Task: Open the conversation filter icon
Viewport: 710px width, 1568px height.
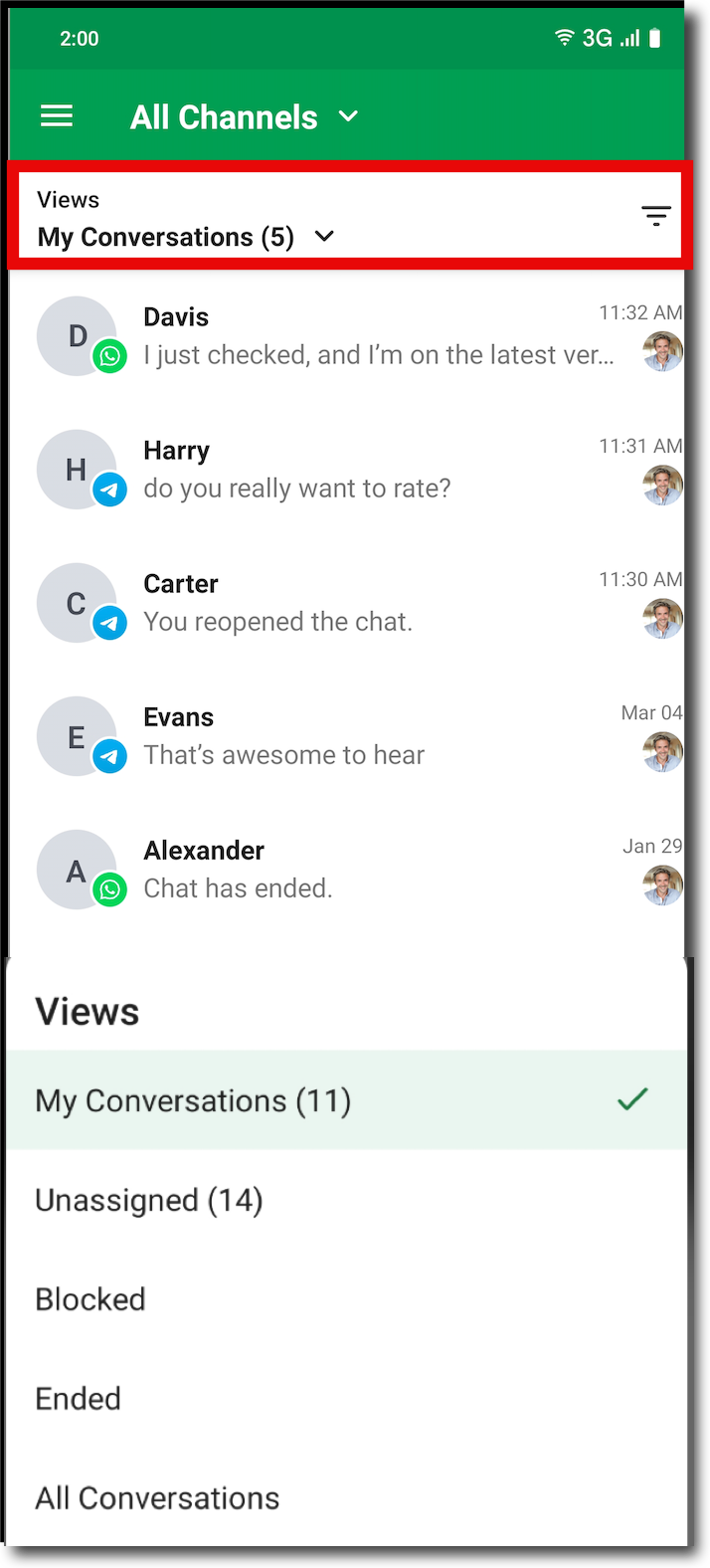Action: click(x=655, y=215)
